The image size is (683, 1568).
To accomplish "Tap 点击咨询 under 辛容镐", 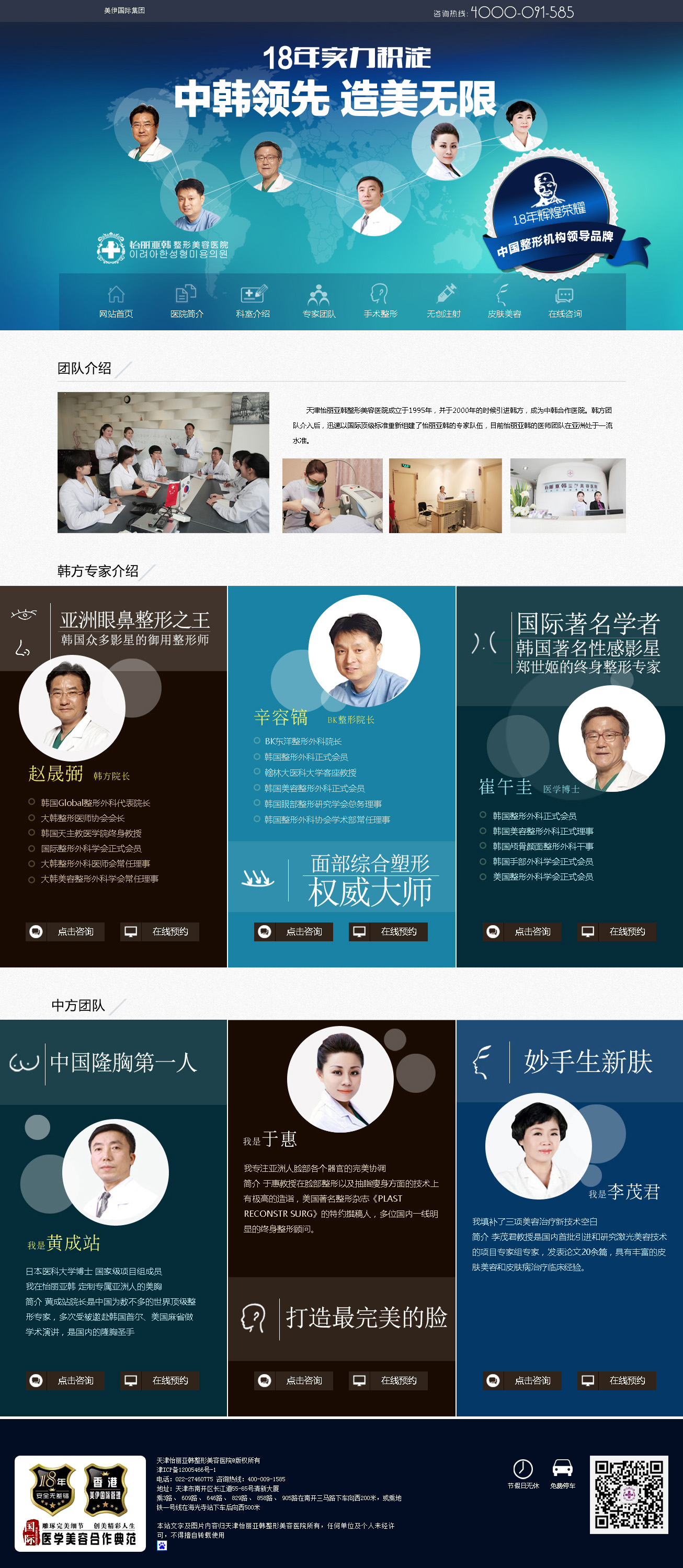I will 294,931.
